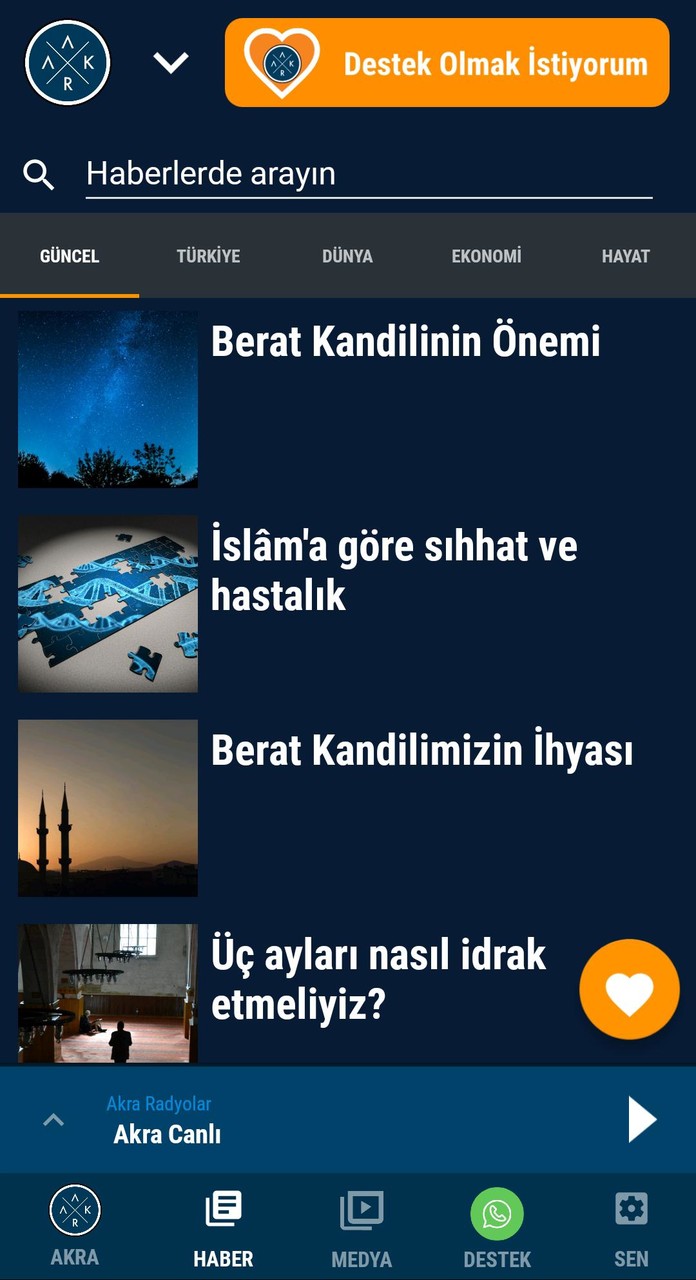Read İslâm'a göre sıhhat ve hastalık
The width and height of the screenshot is (696, 1280).
click(394, 570)
